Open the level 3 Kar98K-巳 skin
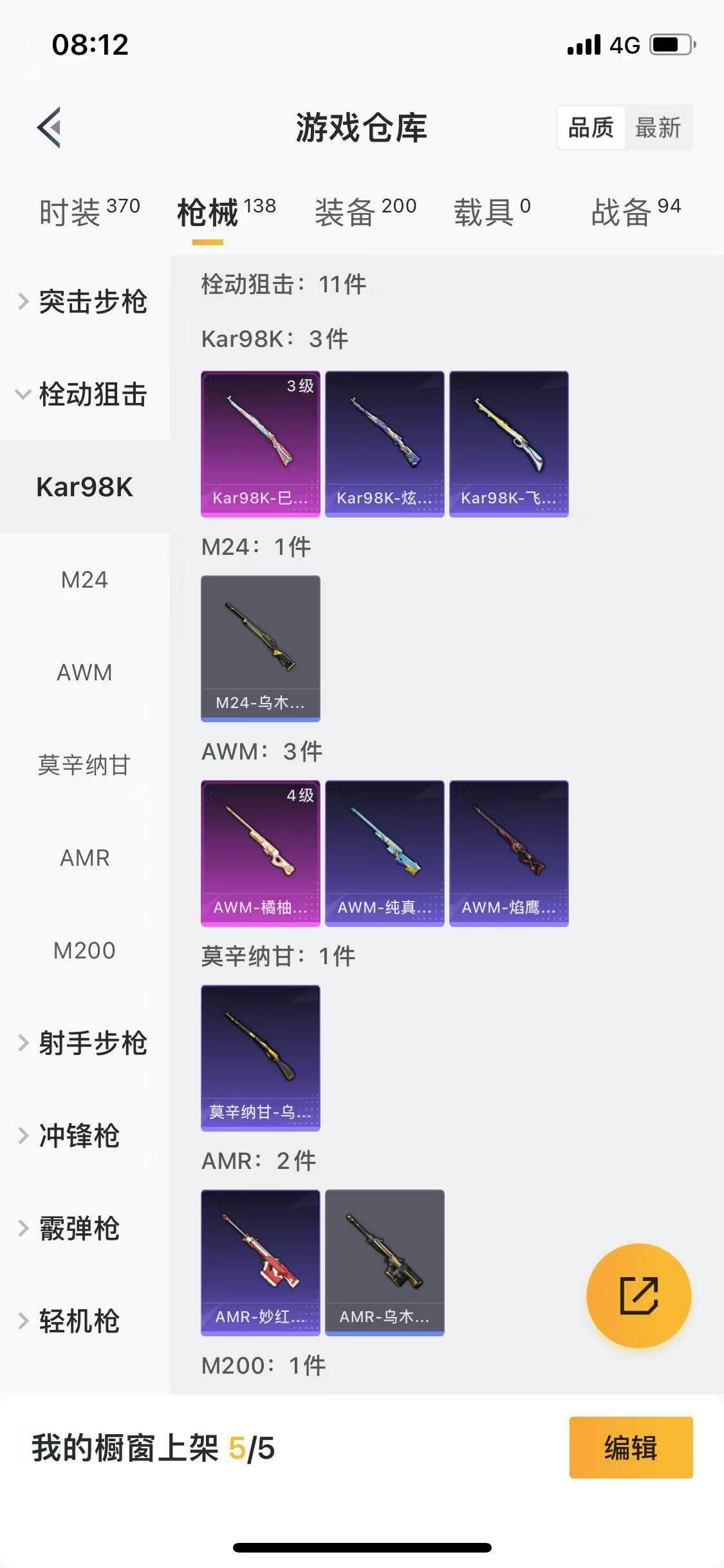 coord(260,443)
